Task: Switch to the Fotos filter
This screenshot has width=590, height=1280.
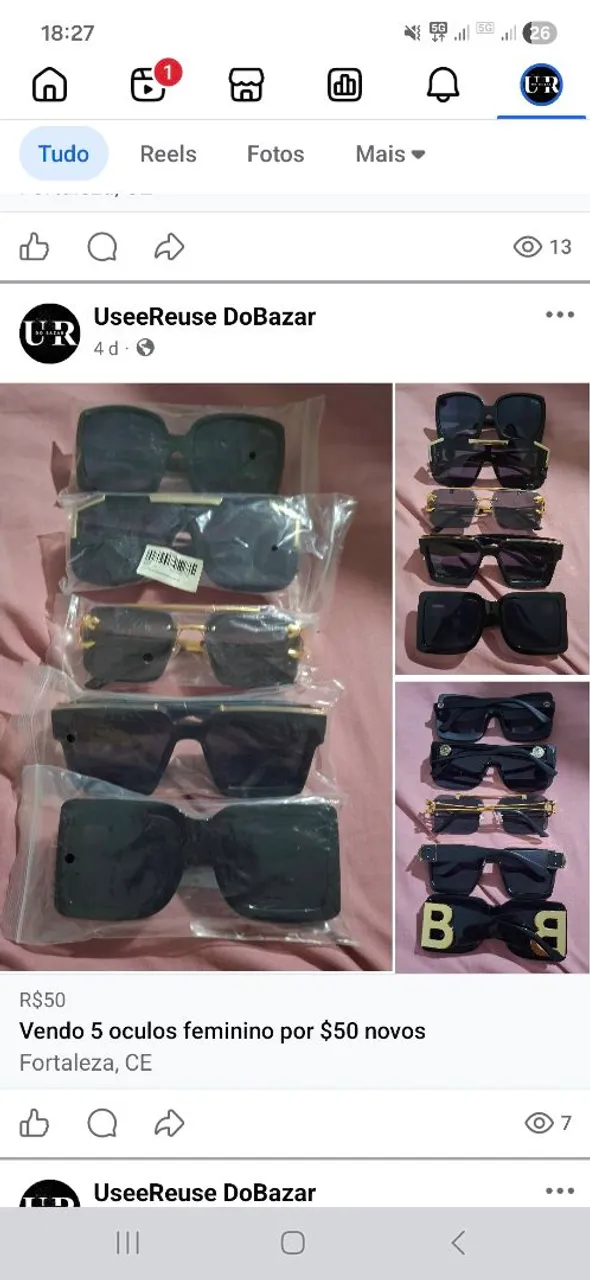Action: click(275, 154)
